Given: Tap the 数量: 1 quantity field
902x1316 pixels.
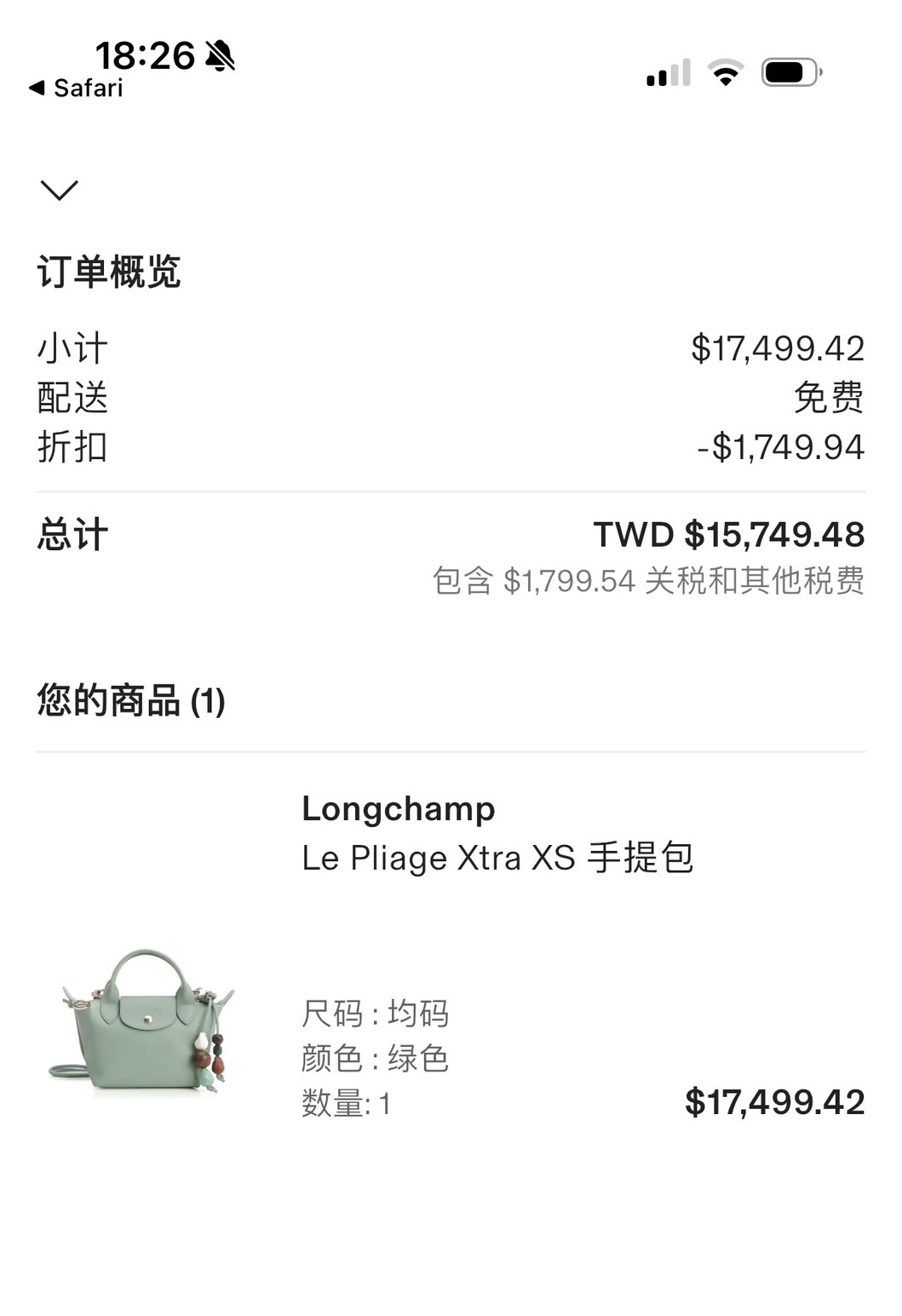Looking at the screenshot, I should (x=351, y=1102).
